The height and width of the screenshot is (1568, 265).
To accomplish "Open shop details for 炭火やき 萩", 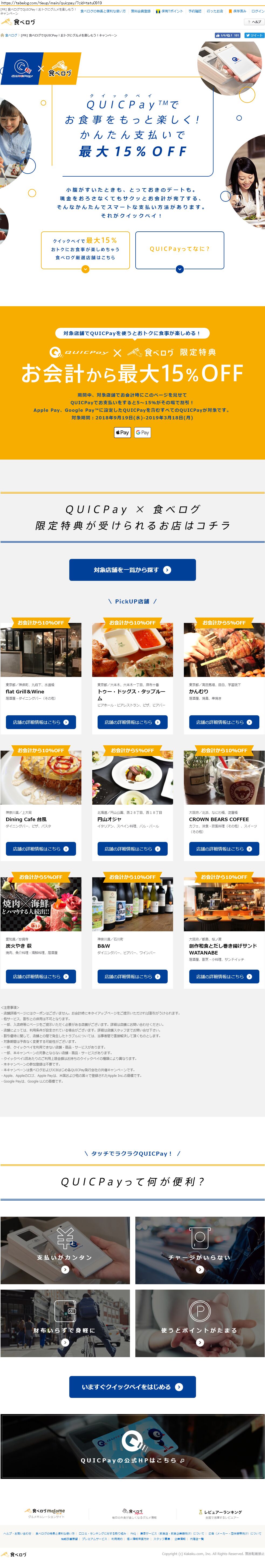I will click(x=41, y=976).
